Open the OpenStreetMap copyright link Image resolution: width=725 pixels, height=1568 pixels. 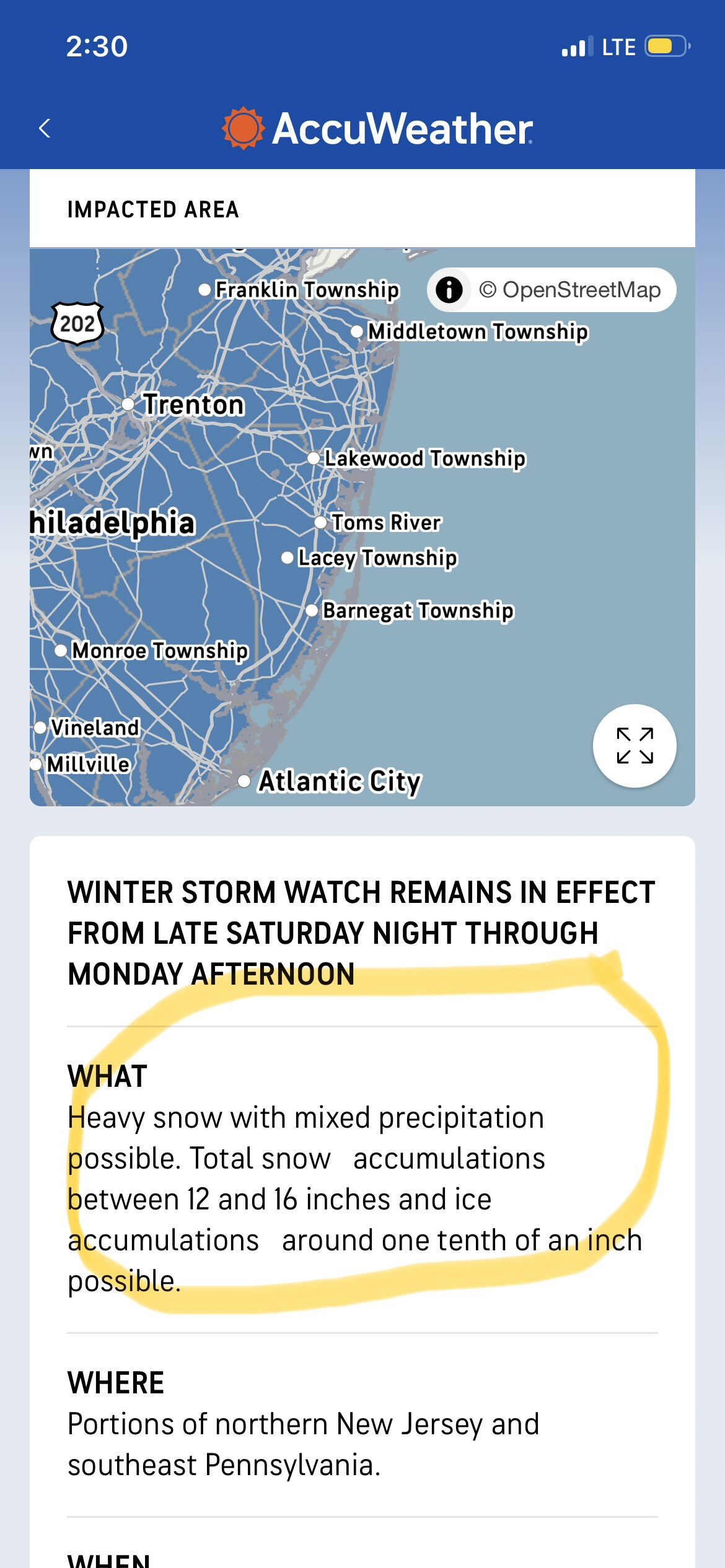point(569,290)
